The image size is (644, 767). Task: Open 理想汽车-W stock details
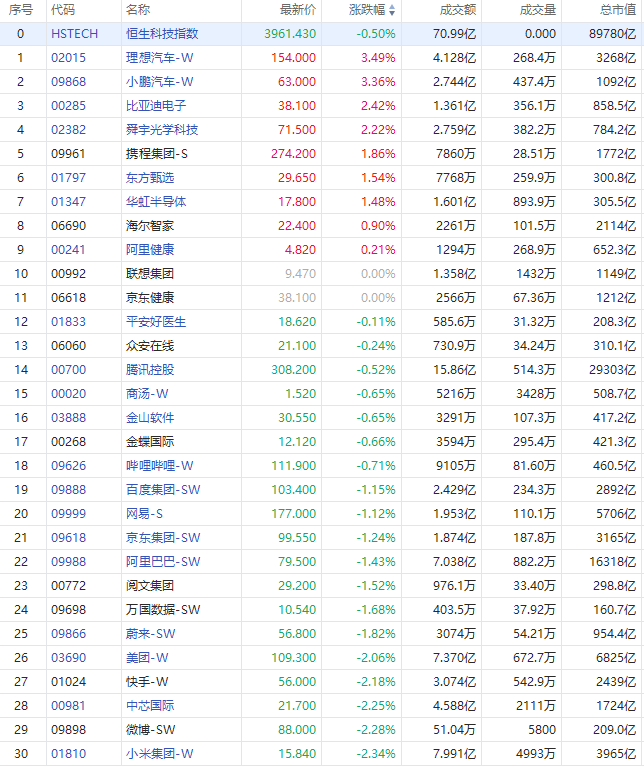coord(160,57)
